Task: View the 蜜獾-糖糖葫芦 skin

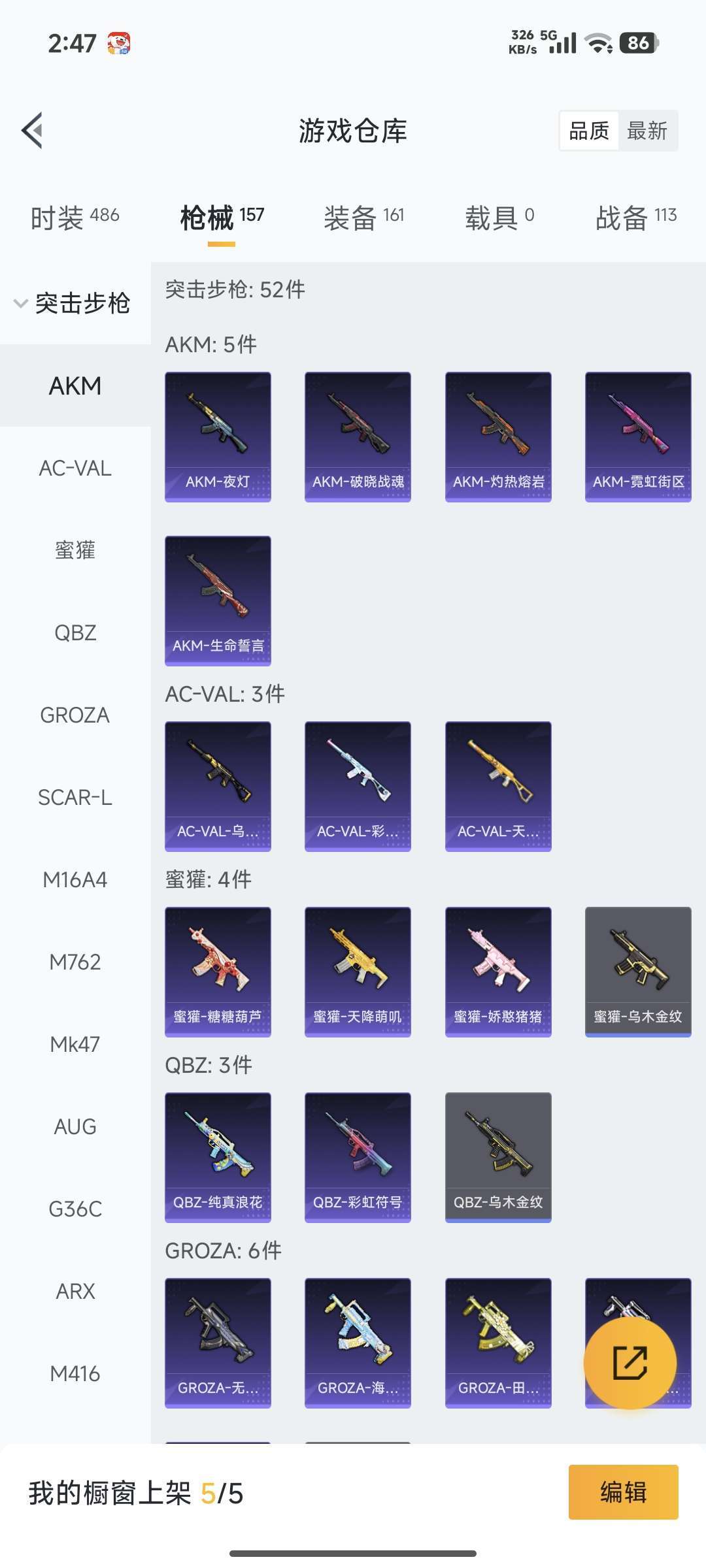Action: click(x=218, y=972)
